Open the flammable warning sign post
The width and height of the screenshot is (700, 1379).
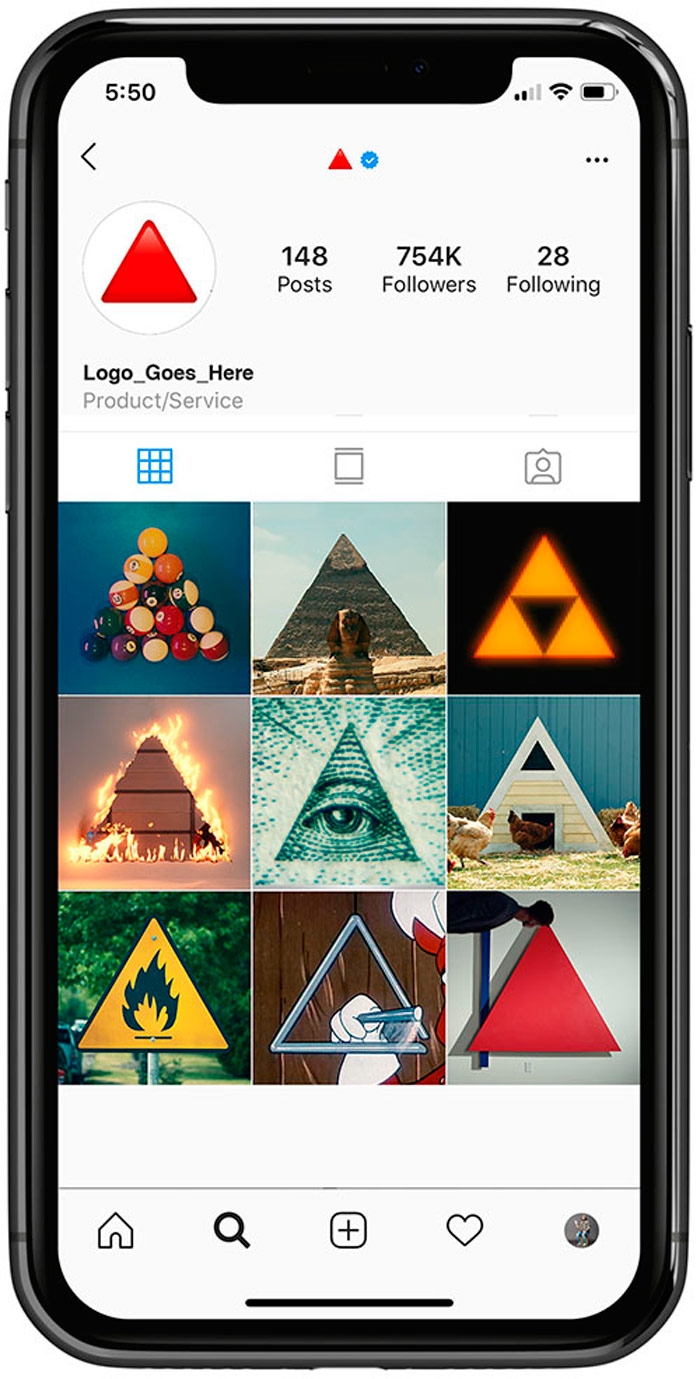(x=154, y=988)
